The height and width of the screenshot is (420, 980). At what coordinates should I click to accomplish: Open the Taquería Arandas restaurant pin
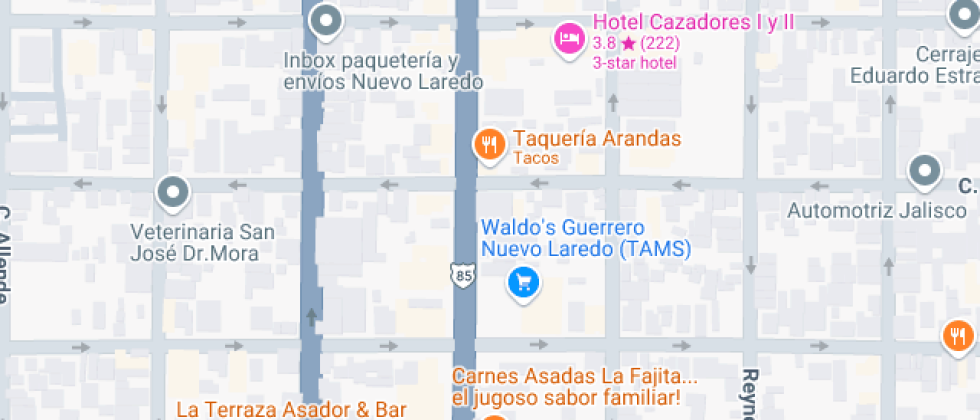point(488,145)
